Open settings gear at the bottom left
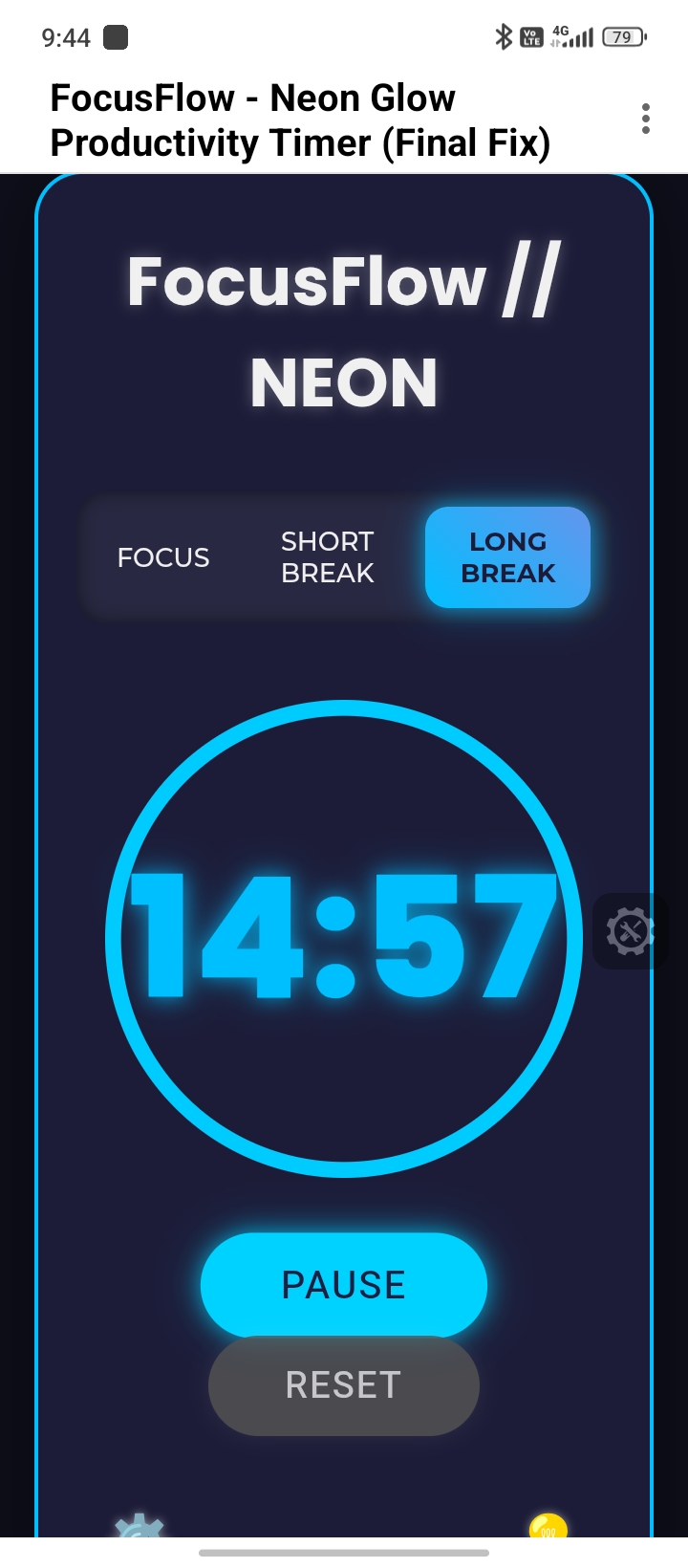This screenshot has height=1568, width=688. point(140,1527)
